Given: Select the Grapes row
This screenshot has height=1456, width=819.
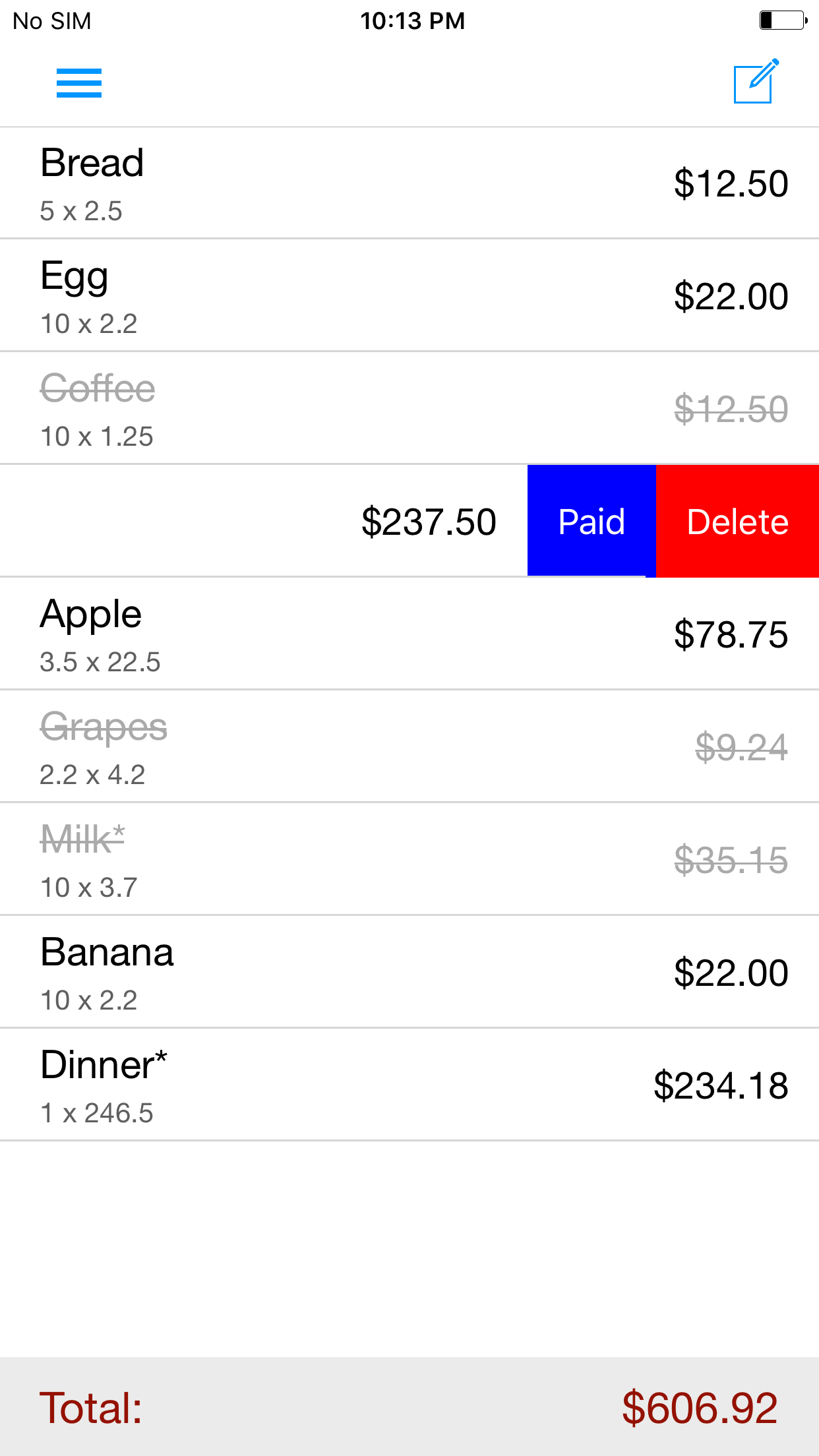Looking at the screenshot, I should pos(409,746).
